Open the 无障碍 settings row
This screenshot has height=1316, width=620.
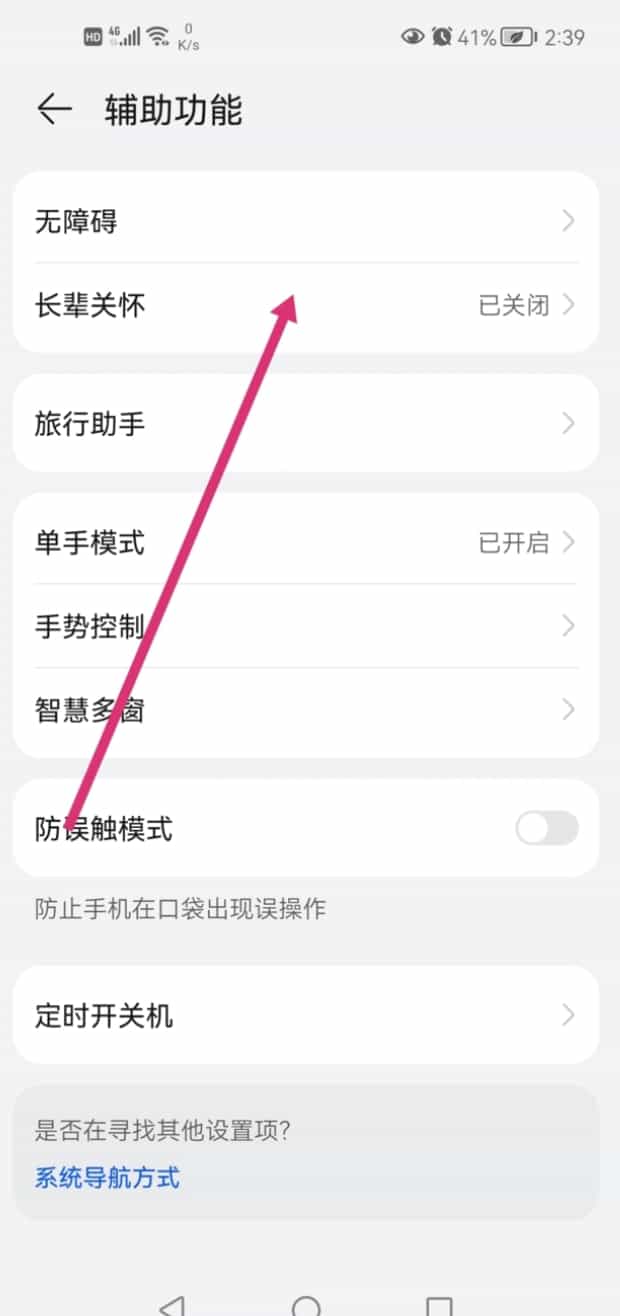tap(306, 220)
